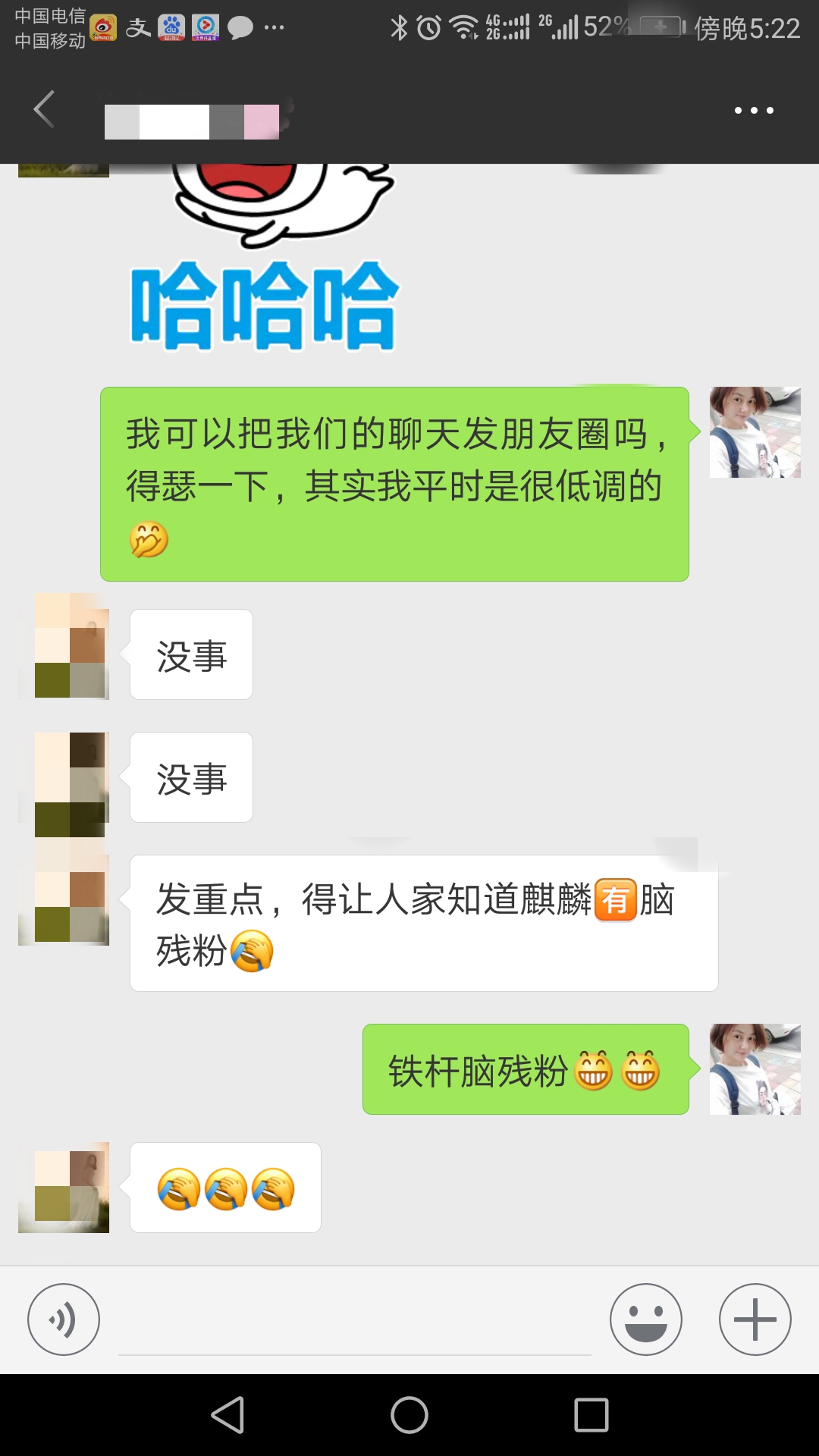
Task: Open the recent apps view
Action: pos(591,1415)
